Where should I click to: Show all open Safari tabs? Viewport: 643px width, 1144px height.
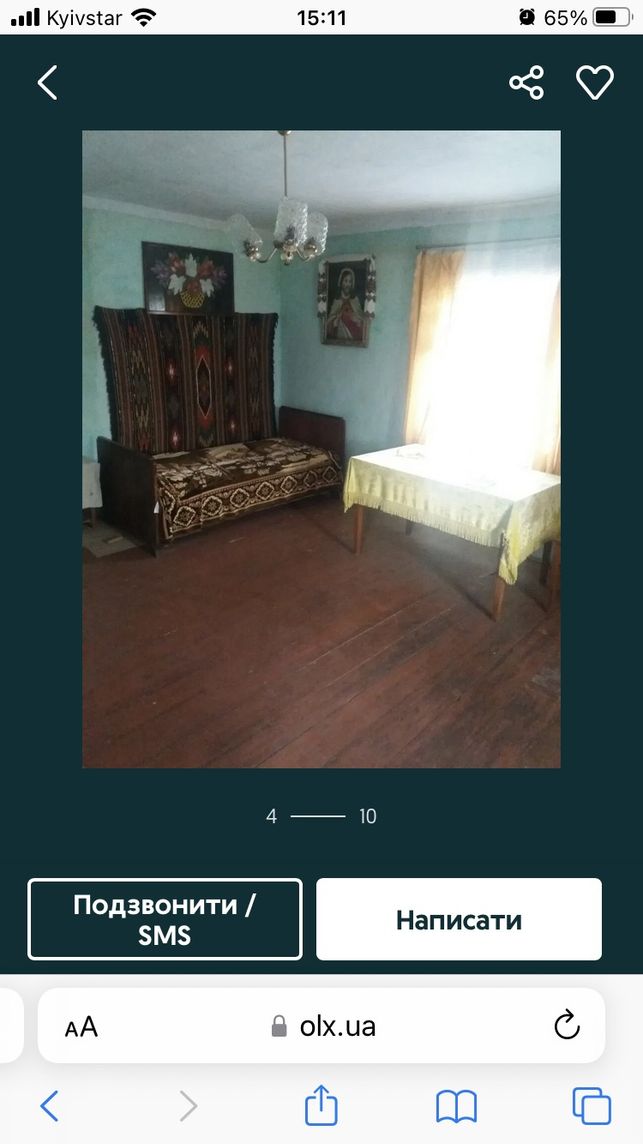coord(591,1106)
